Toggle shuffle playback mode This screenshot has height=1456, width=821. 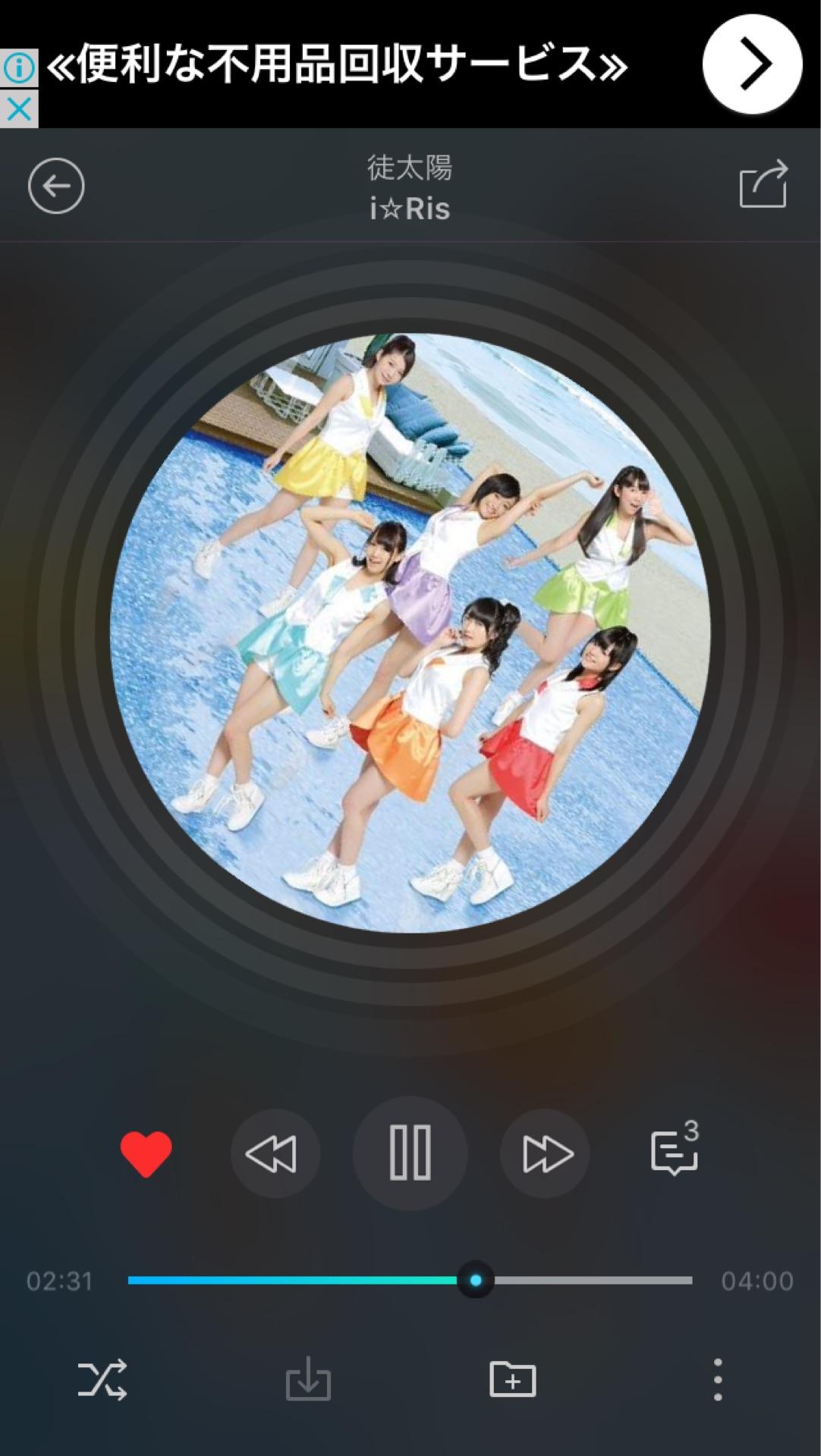pos(102,1379)
